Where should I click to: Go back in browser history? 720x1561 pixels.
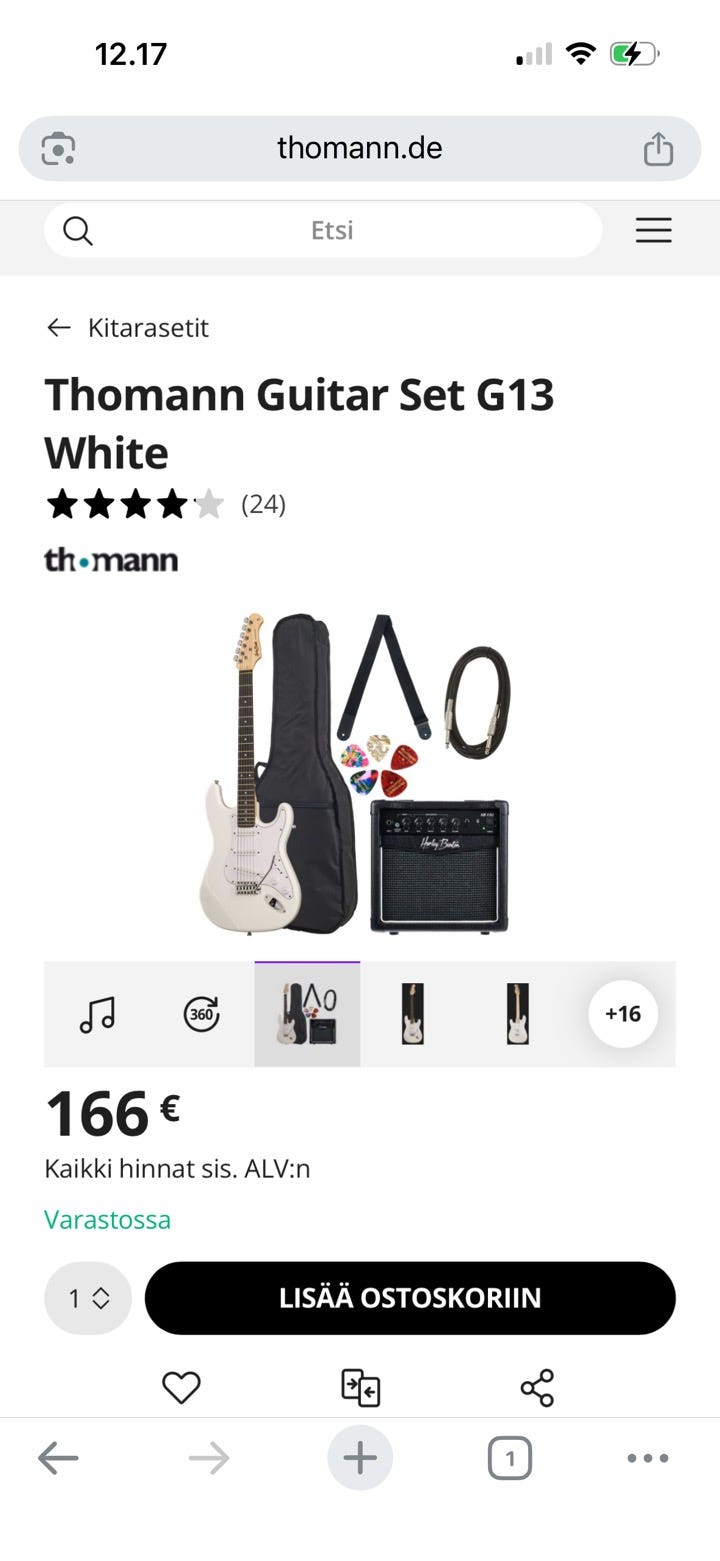click(58, 1459)
